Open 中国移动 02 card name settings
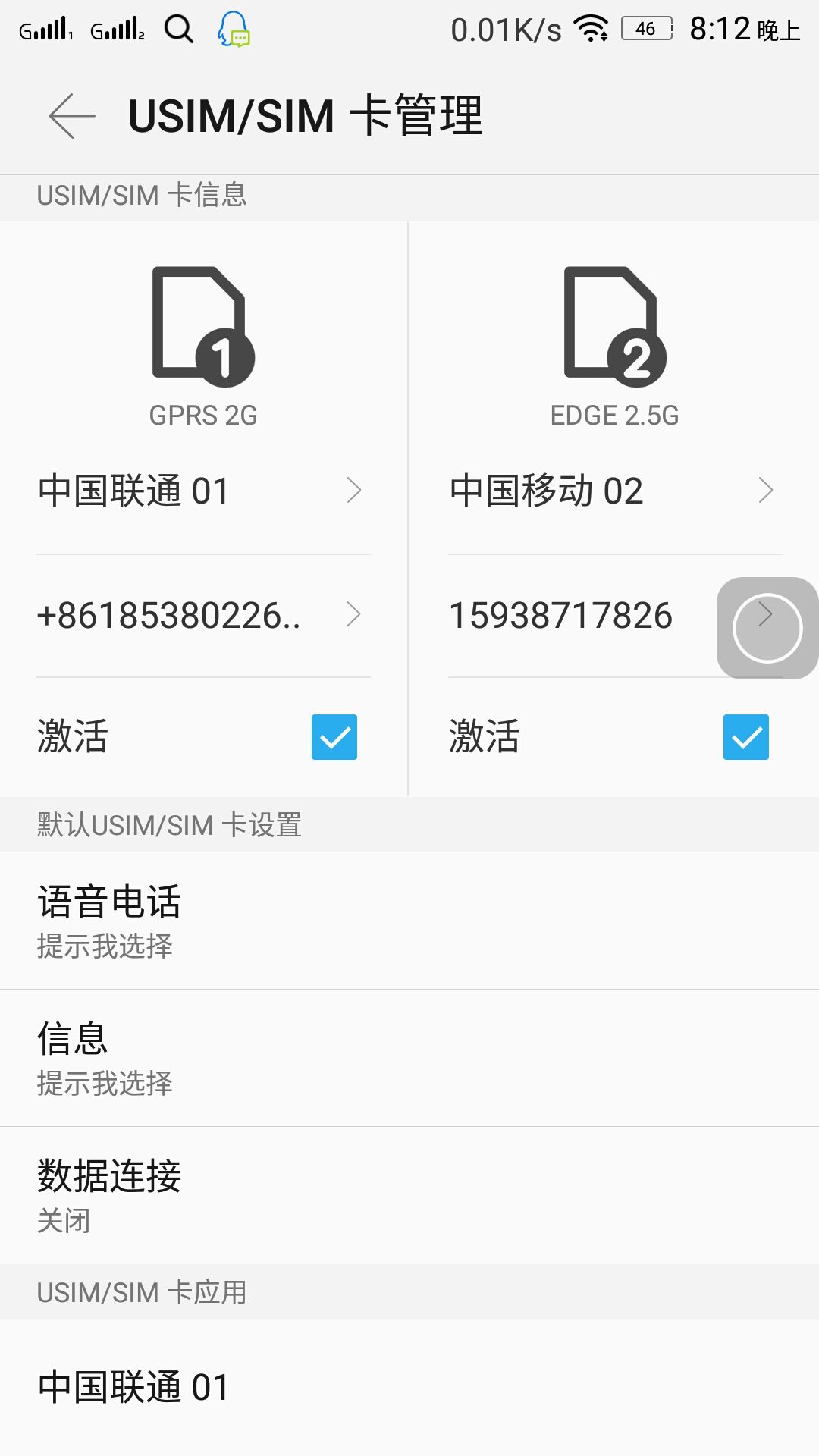Screen dimensions: 819x1456 point(615,491)
